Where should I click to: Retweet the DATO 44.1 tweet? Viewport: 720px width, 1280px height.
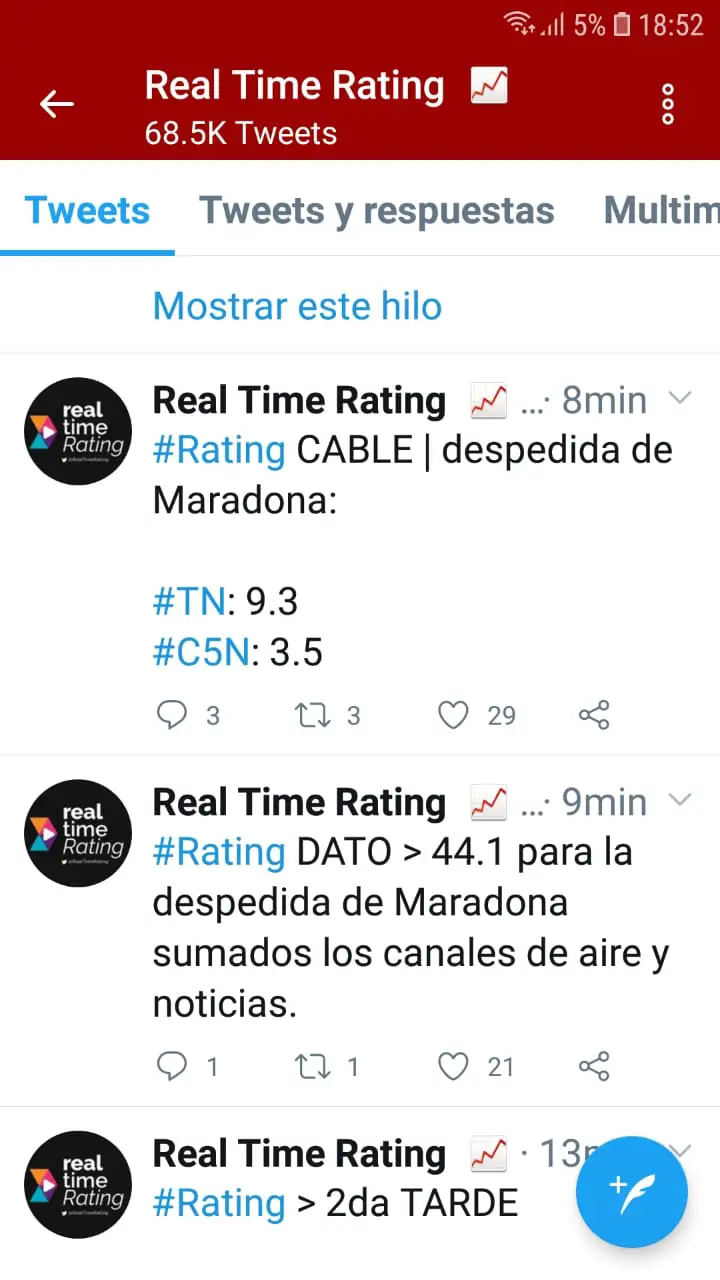313,1067
